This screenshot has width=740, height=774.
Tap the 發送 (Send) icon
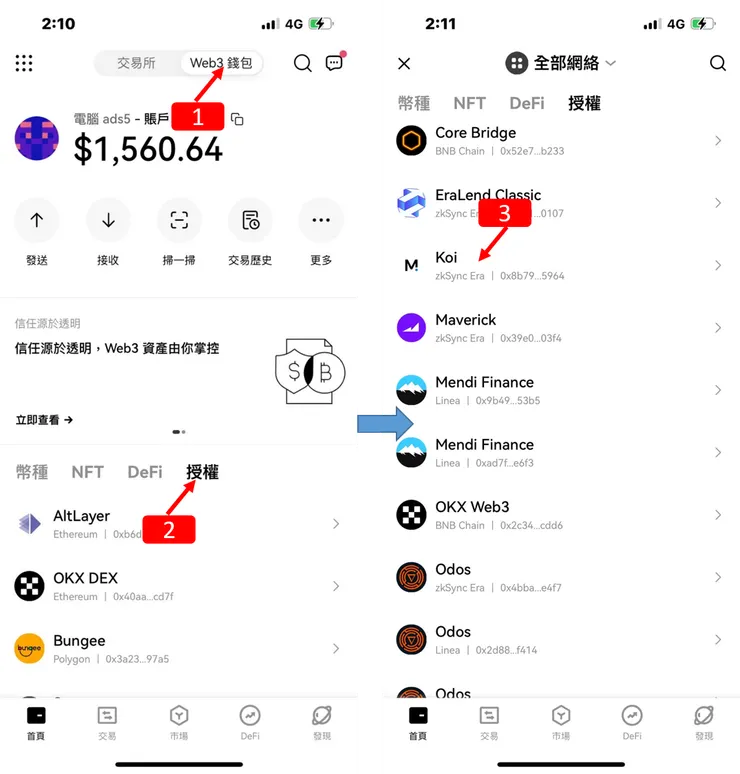pyautogui.click(x=37, y=220)
